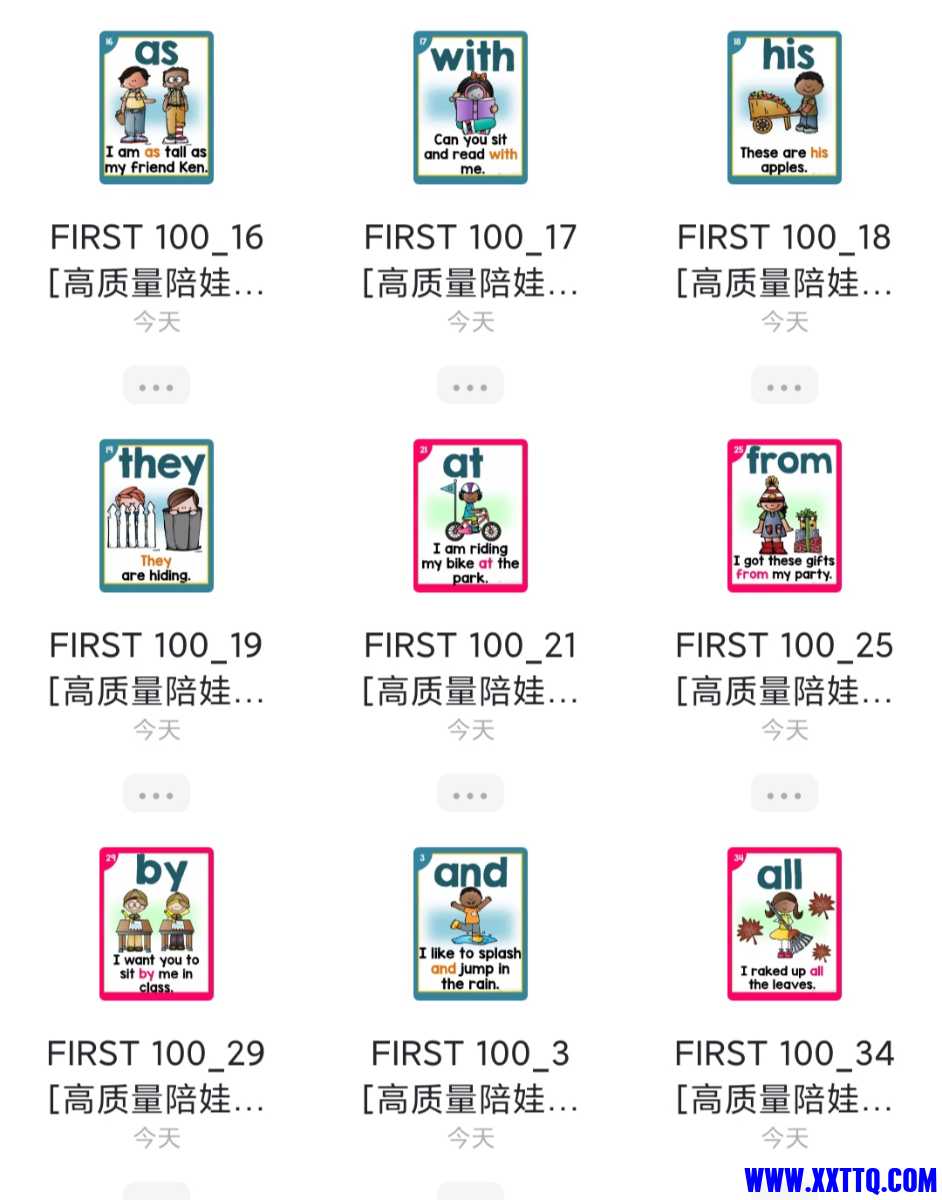Open the FIRST 100_29 'by' file
The height and width of the screenshot is (1200, 942).
[156, 924]
